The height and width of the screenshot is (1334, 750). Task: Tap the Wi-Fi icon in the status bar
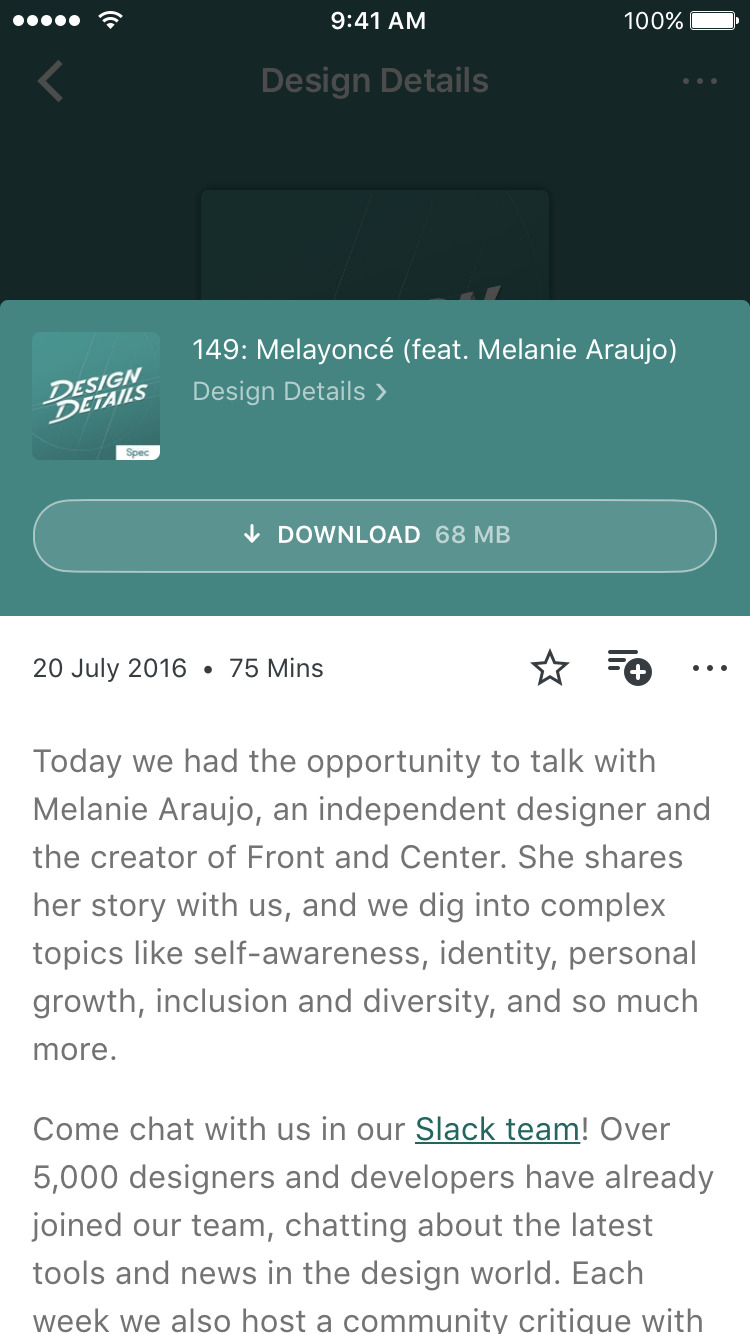click(110, 18)
